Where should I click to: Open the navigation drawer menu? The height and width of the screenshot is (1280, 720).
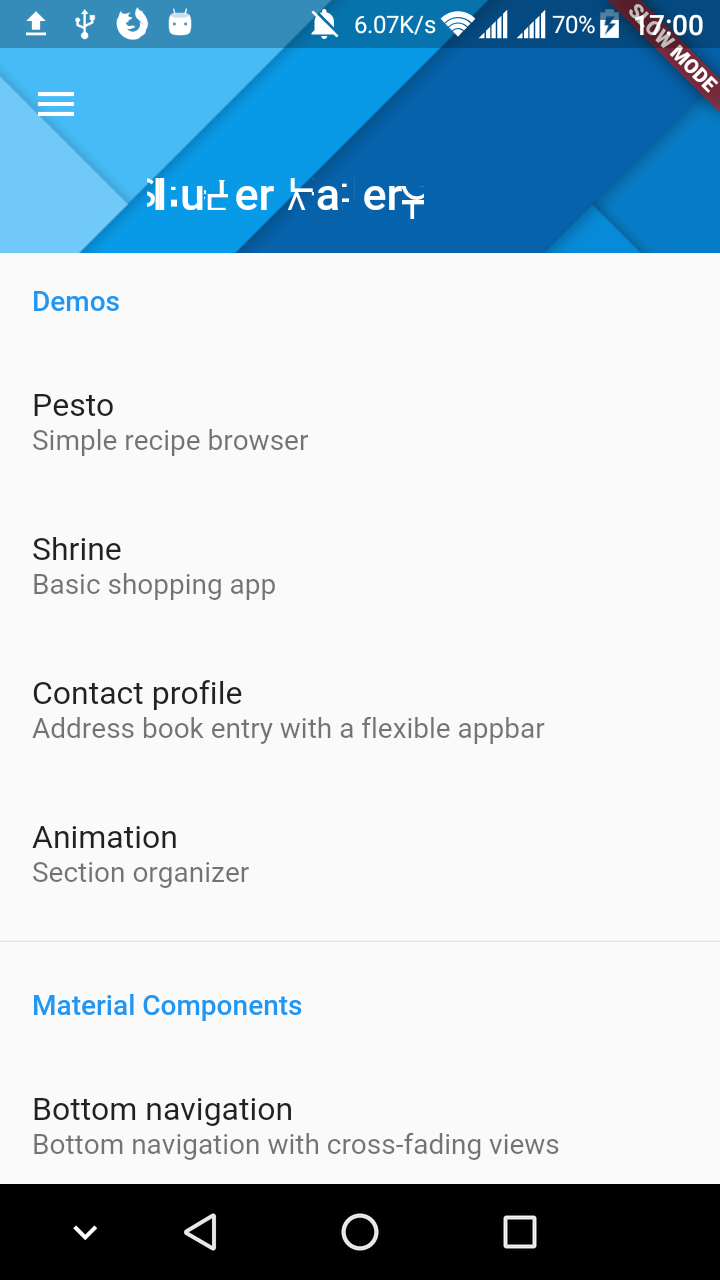[56, 103]
